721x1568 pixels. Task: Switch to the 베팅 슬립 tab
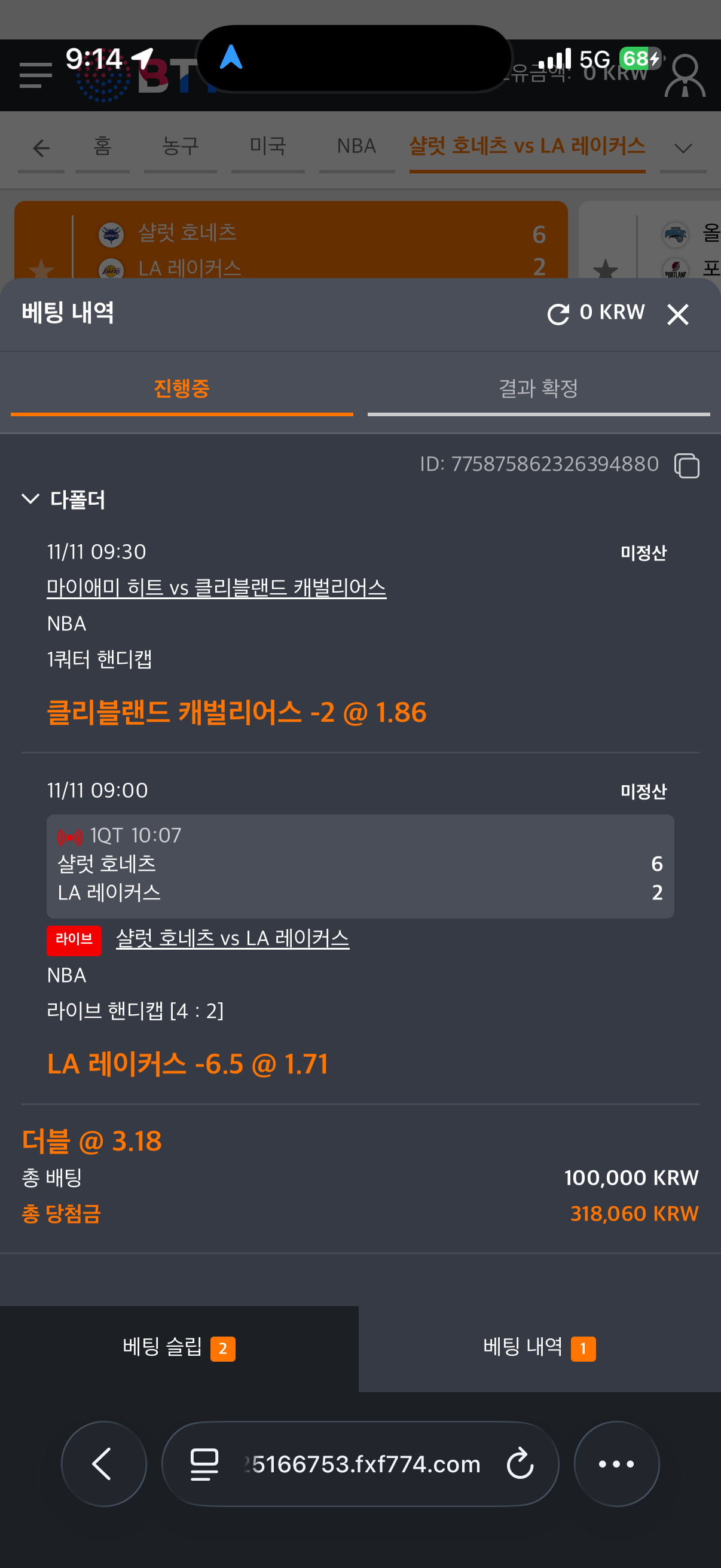[179, 1348]
